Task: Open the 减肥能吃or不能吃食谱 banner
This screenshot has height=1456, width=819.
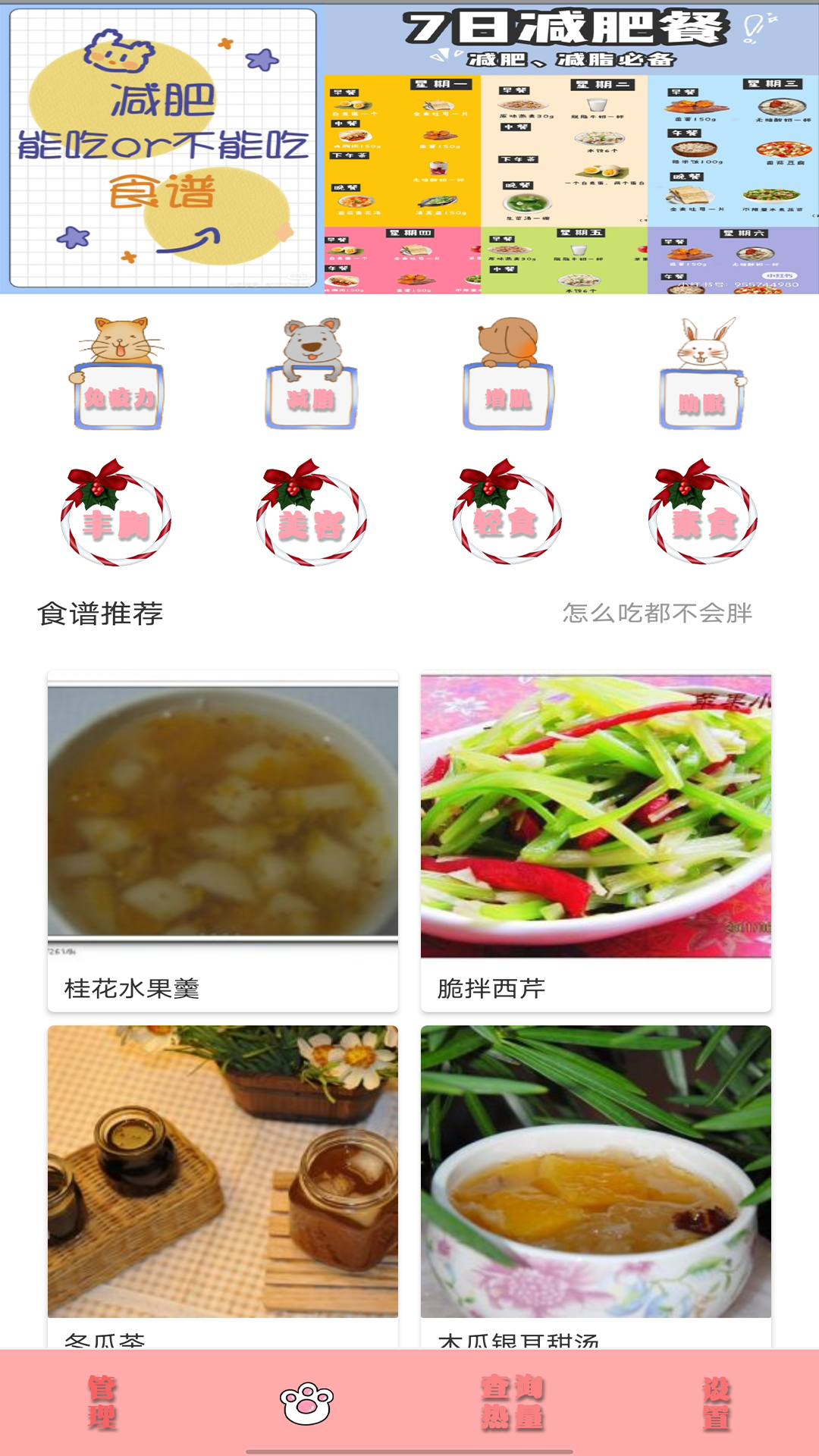Action: pyautogui.click(x=162, y=149)
